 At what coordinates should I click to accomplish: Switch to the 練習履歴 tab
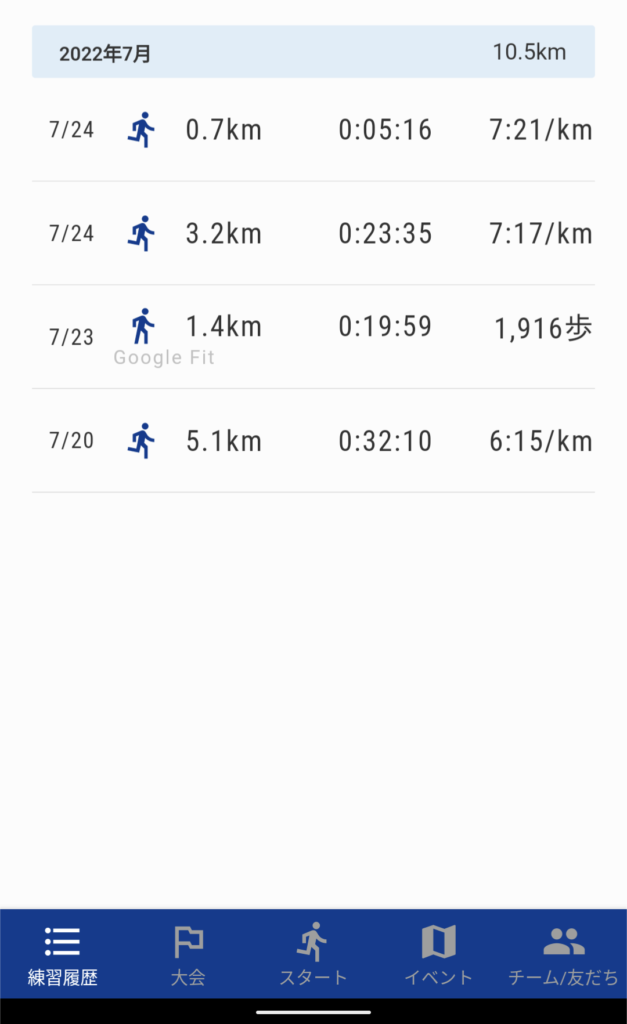click(x=62, y=955)
